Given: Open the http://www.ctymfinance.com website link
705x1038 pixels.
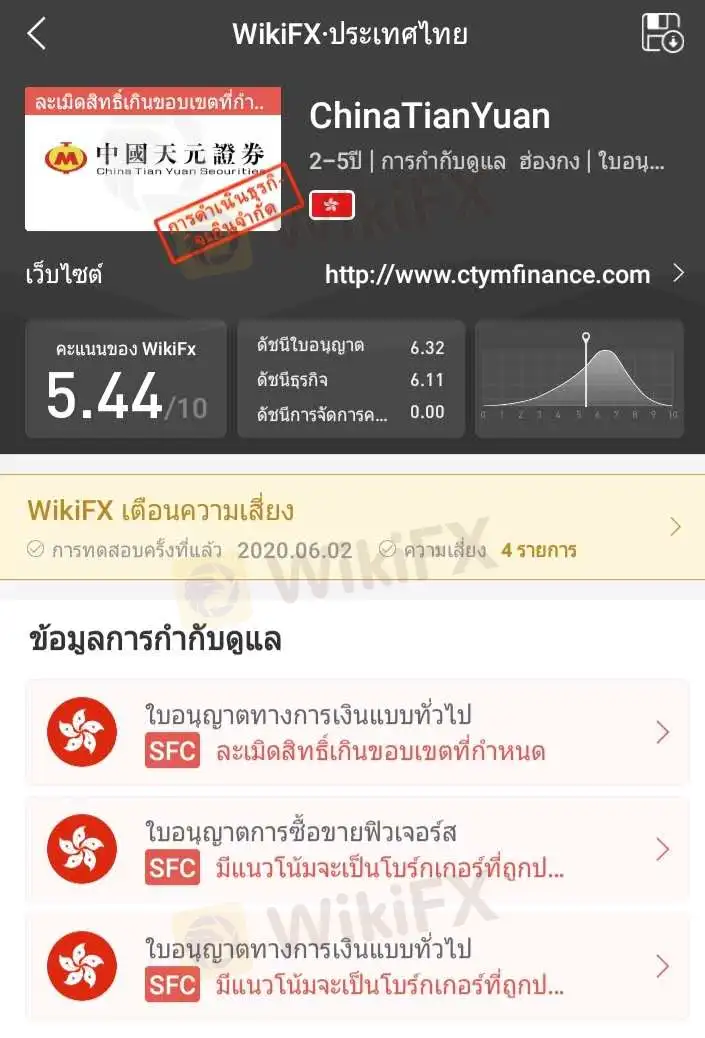Looking at the screenshot, I should (488, 275).
